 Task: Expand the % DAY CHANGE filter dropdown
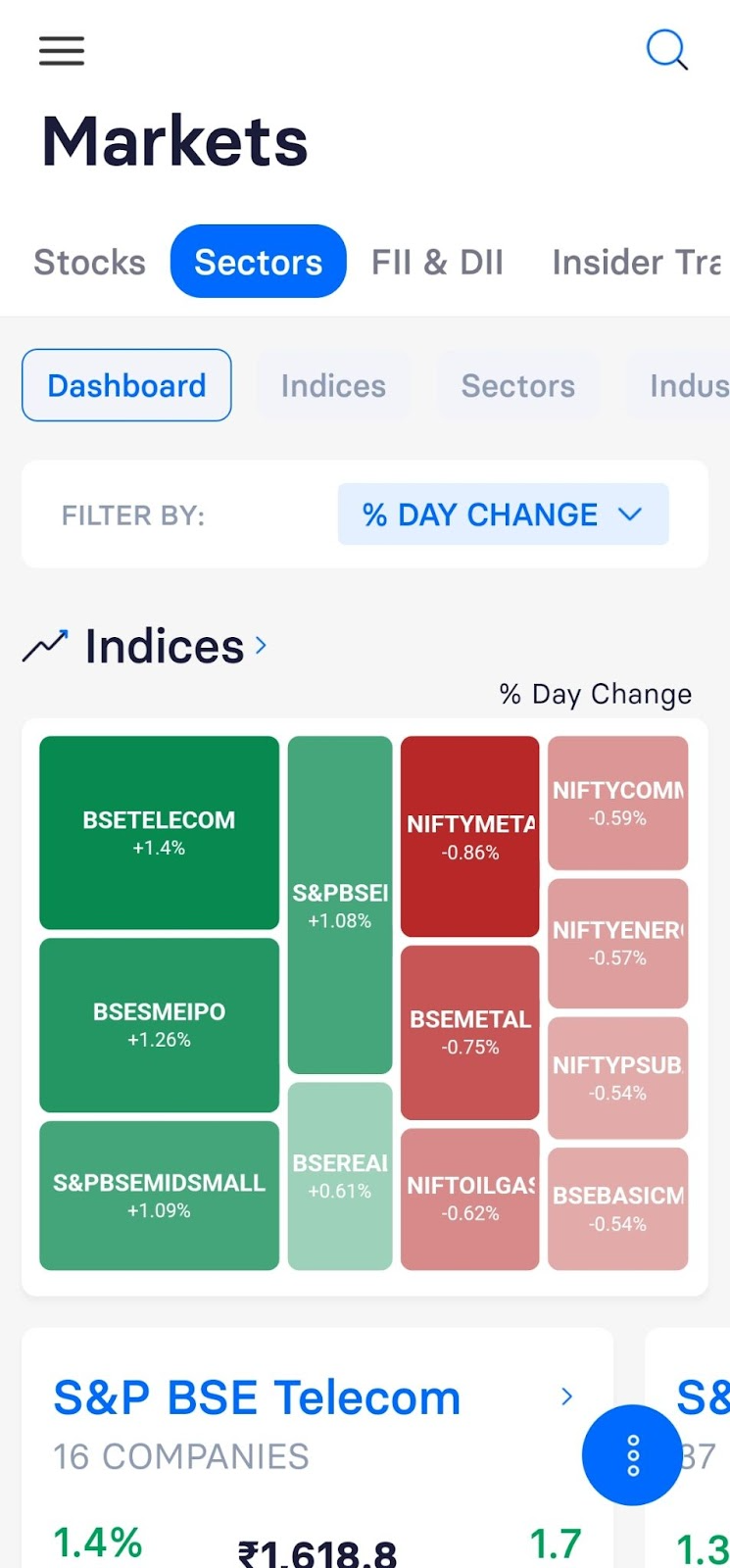coord(504,514)
